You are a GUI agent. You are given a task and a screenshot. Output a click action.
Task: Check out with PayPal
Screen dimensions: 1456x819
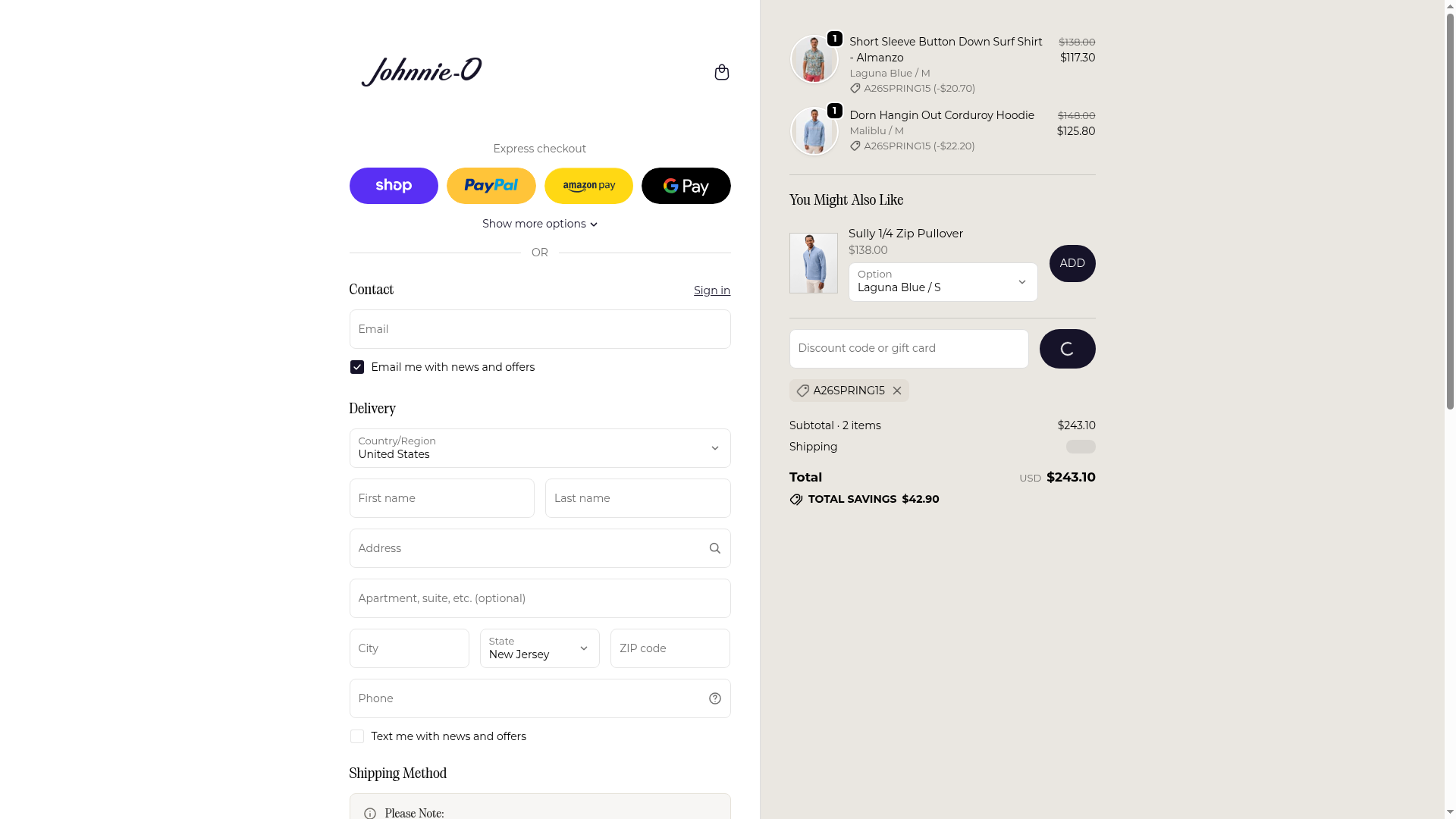[x=491, y=186]
